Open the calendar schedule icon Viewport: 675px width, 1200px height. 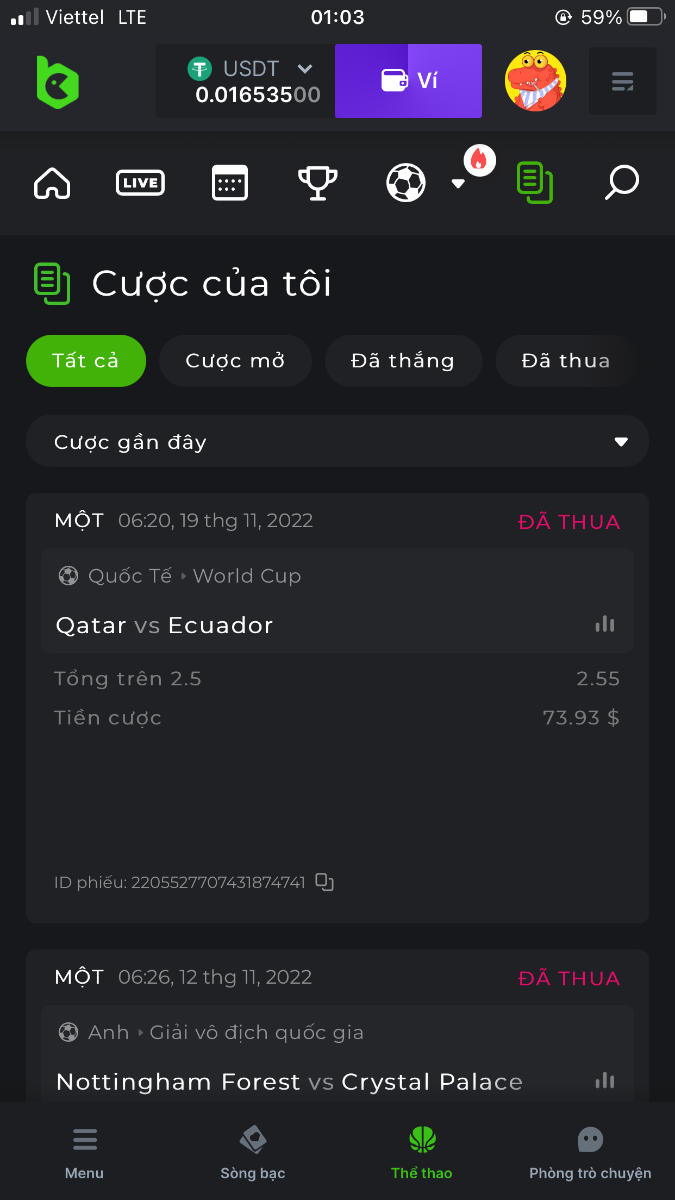point(230,183)
